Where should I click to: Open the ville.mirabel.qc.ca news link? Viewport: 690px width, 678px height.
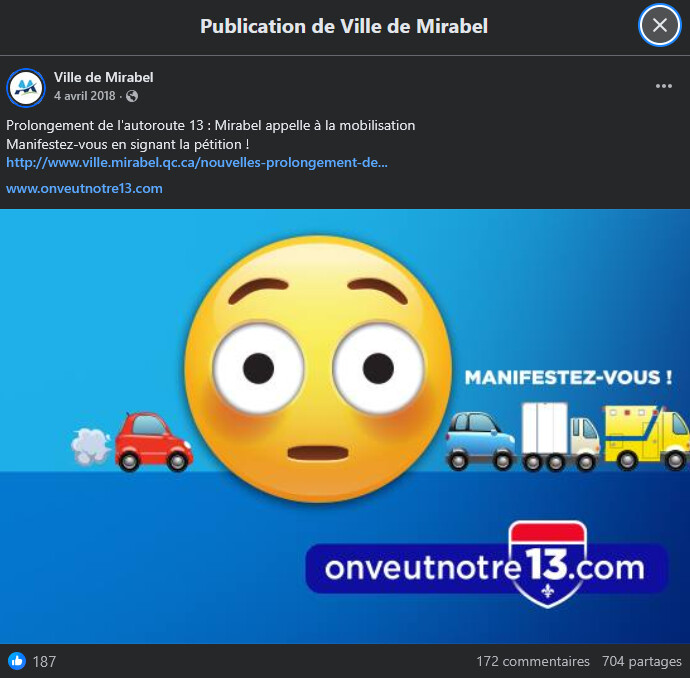click(197, 162)
